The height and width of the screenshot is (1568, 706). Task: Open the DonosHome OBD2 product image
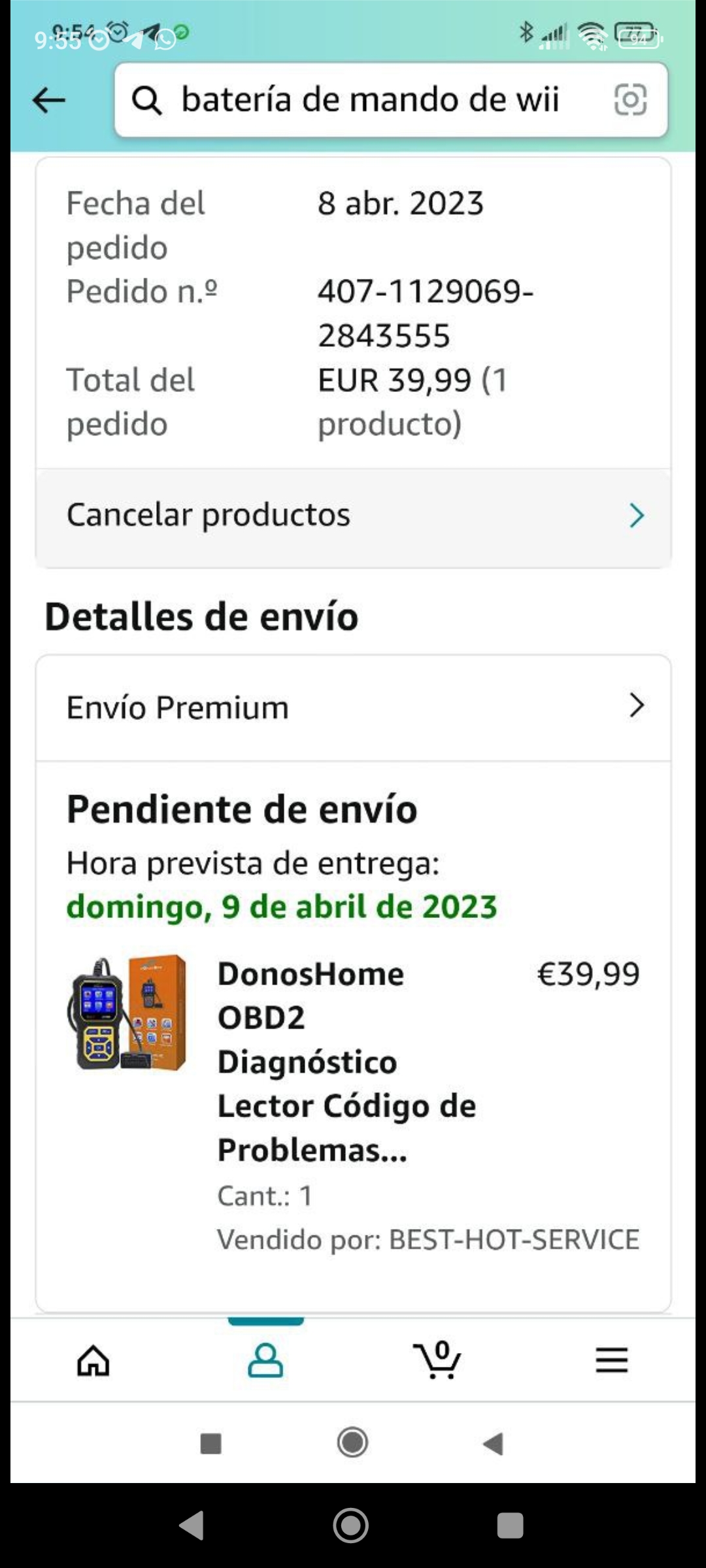coord(127,1013)
